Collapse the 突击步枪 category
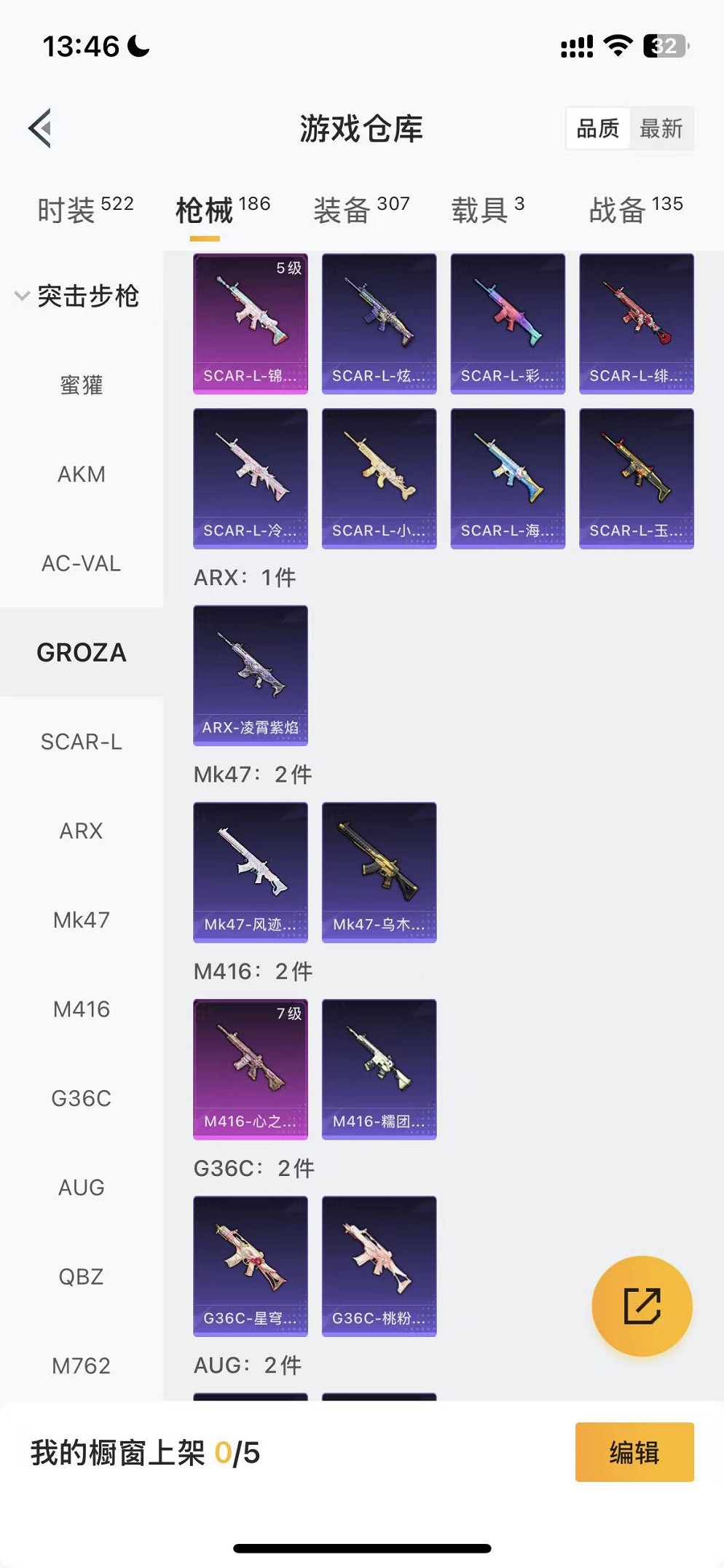 pos(77,296)
